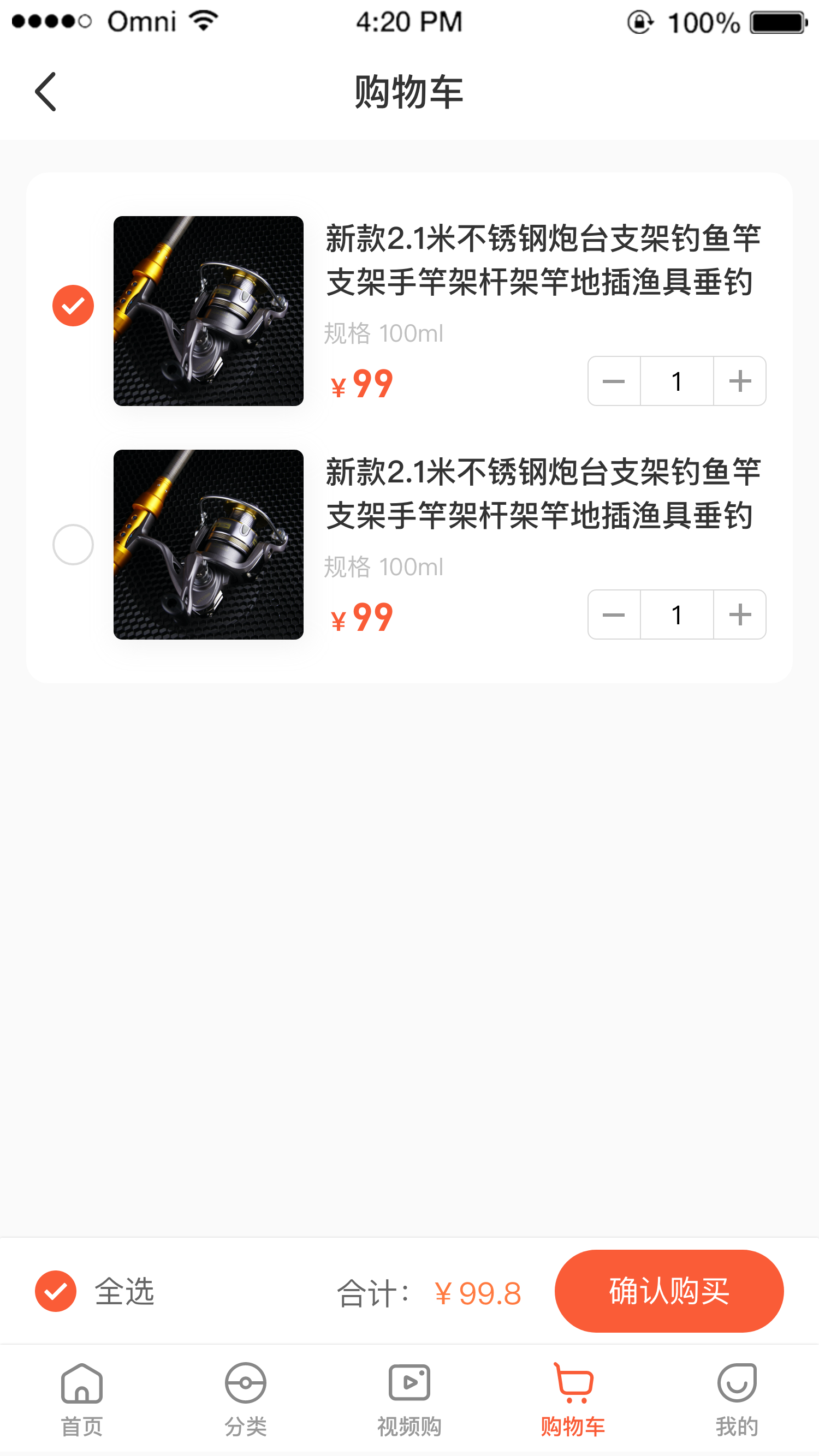Viewport: 819px width, 1456px height.
Task: Go to the 视频购 tab
Action: click(x=409, y=1399)
